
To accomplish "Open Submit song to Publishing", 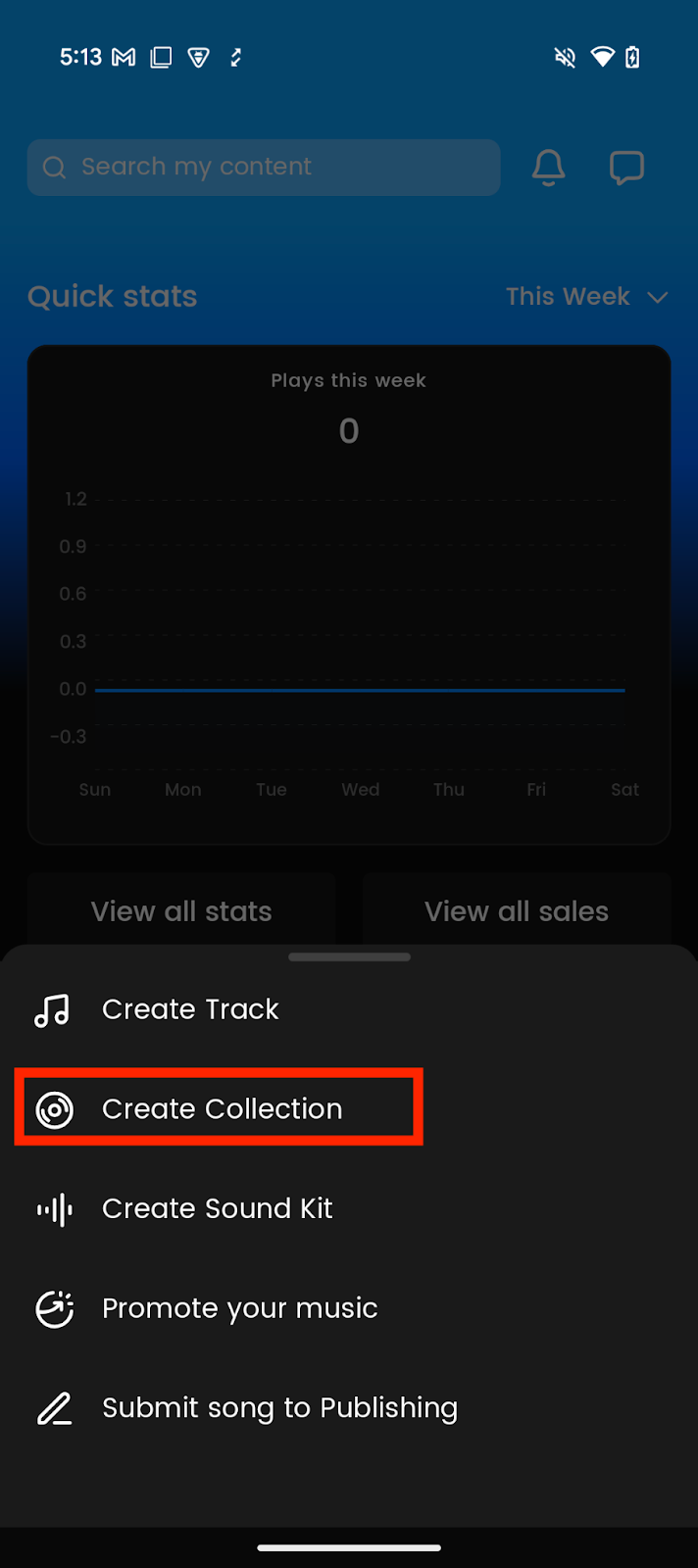I will (x=279, y=1408).
